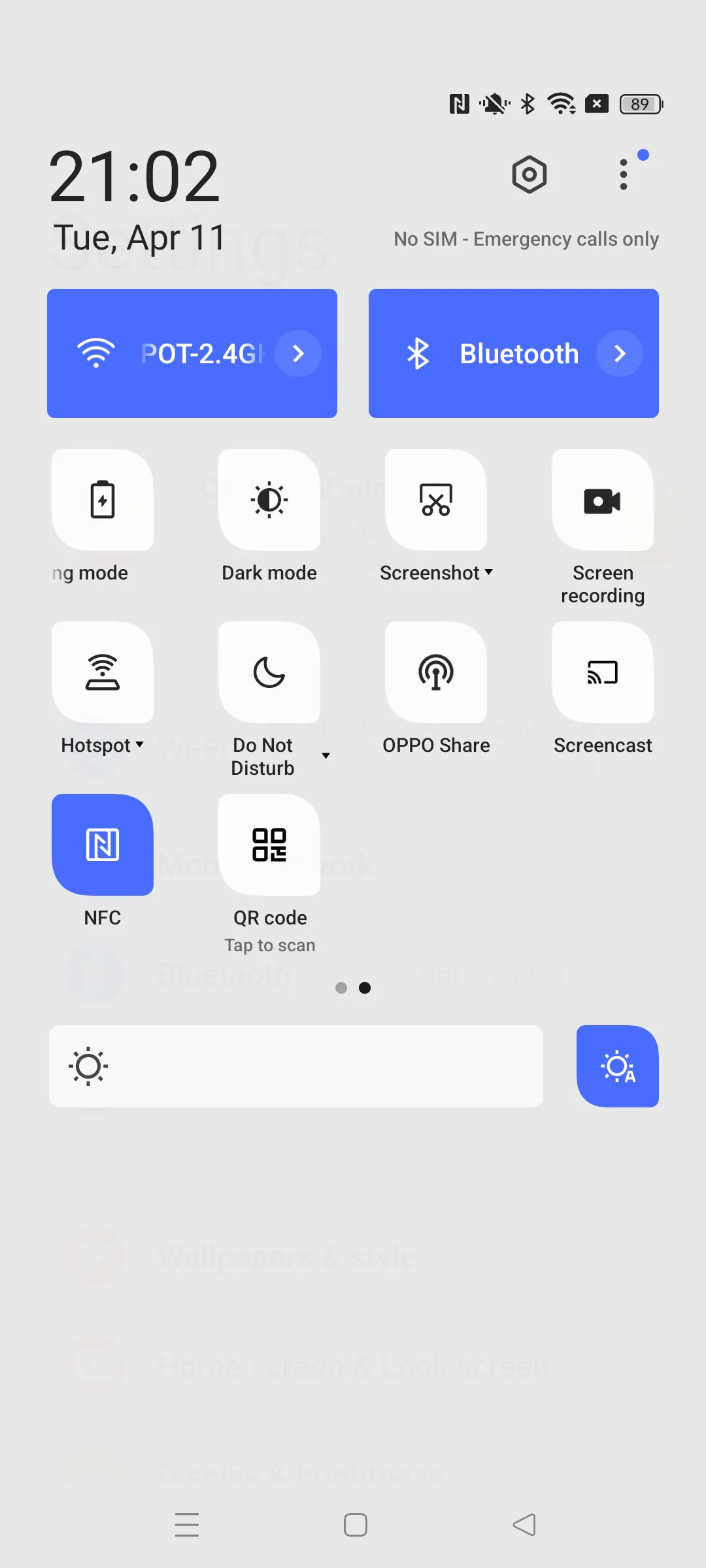Take a screenshot
The height and width of the screenshot is (1568, 706).
tap(436, 500)
